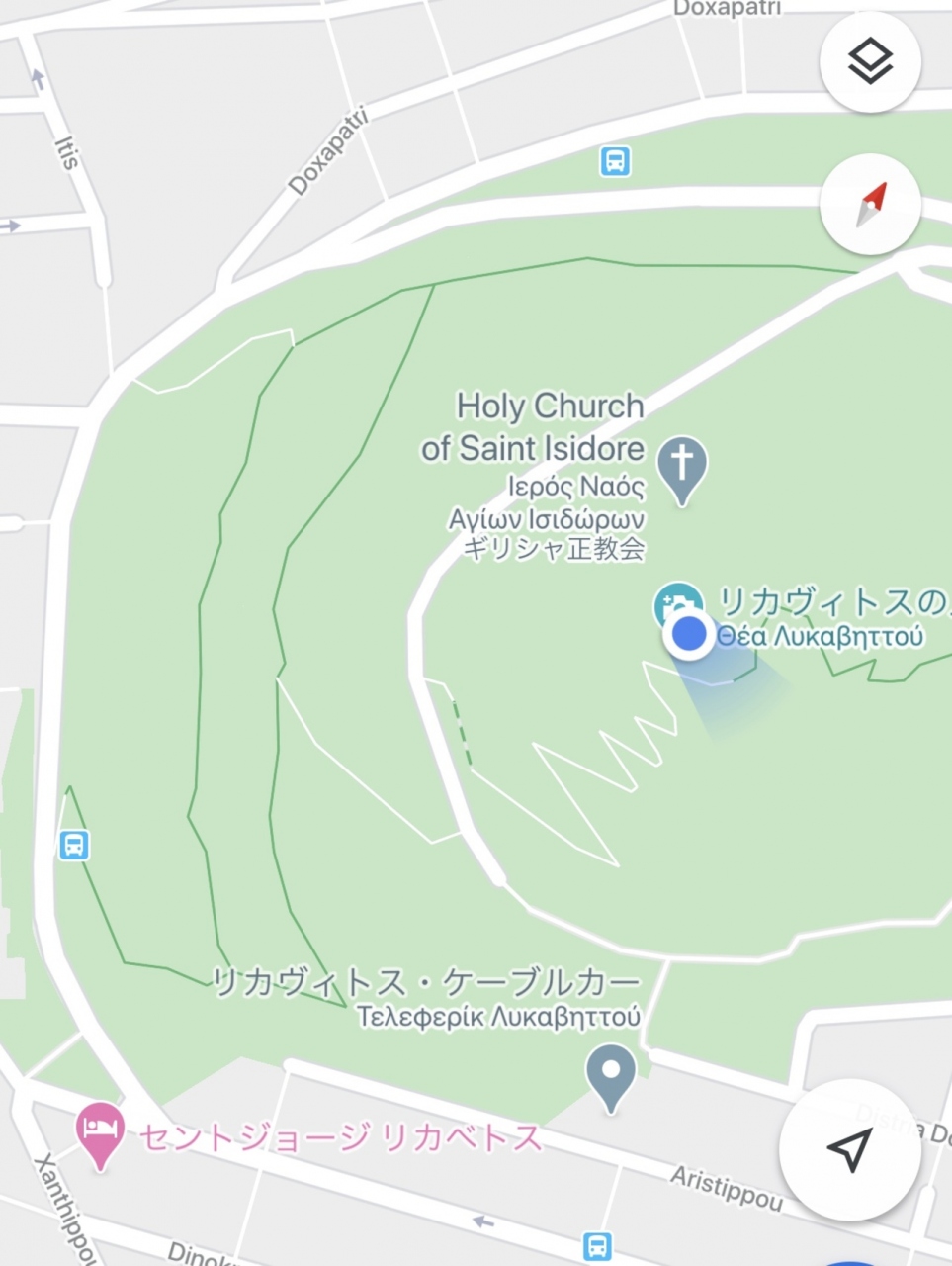
Task: Open the map layers selector
Action: (870, 62)
